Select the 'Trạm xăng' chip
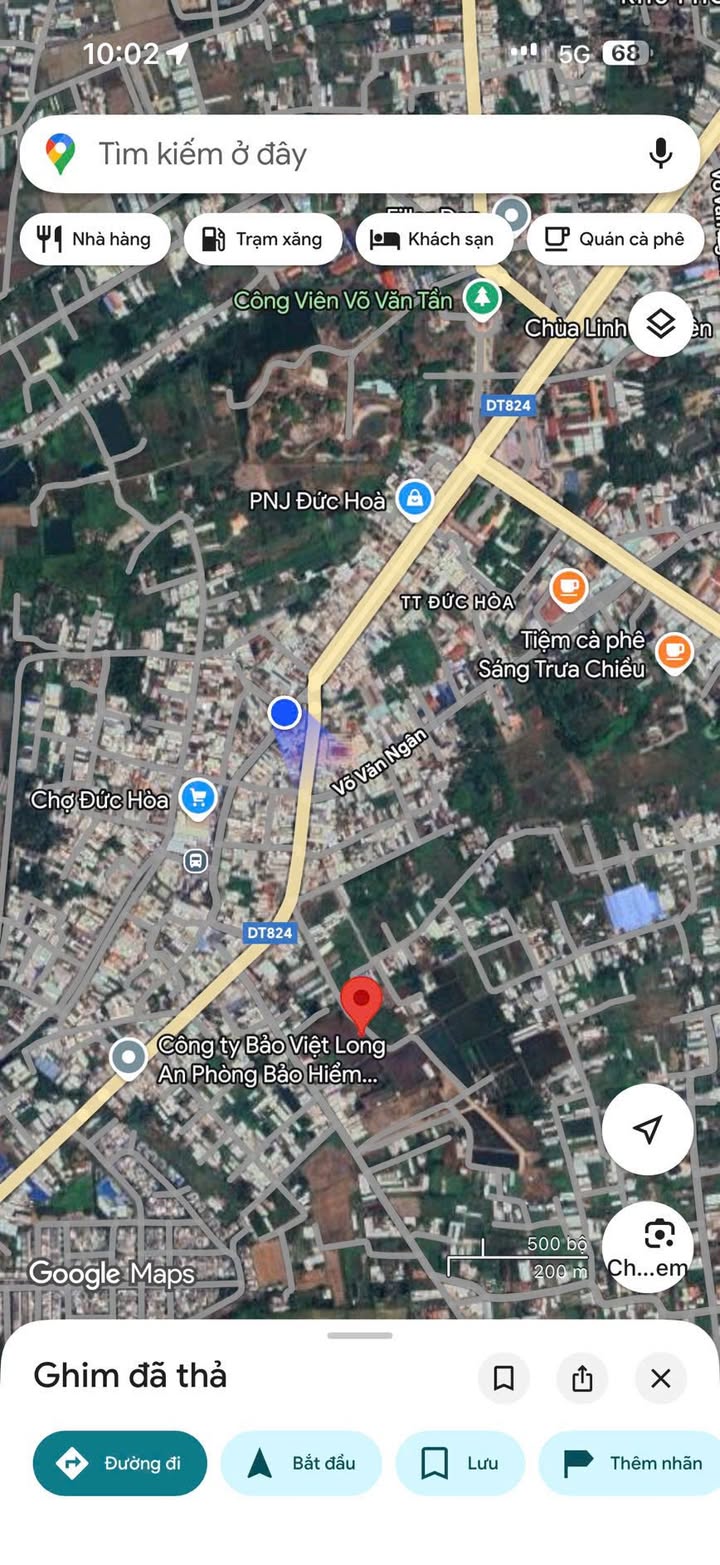 click(263, 239)
